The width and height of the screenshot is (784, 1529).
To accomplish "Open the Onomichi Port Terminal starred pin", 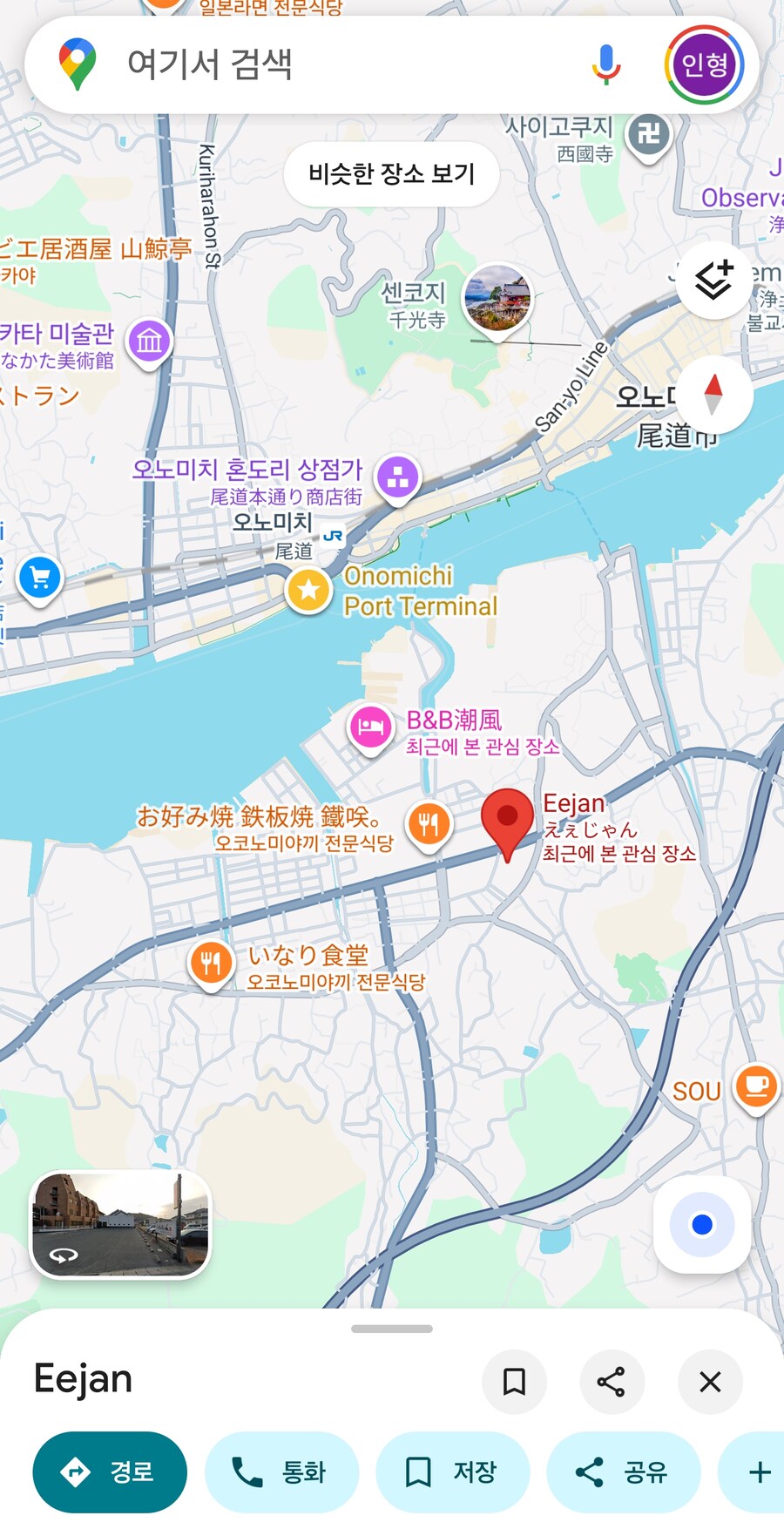I will (308, 591).
